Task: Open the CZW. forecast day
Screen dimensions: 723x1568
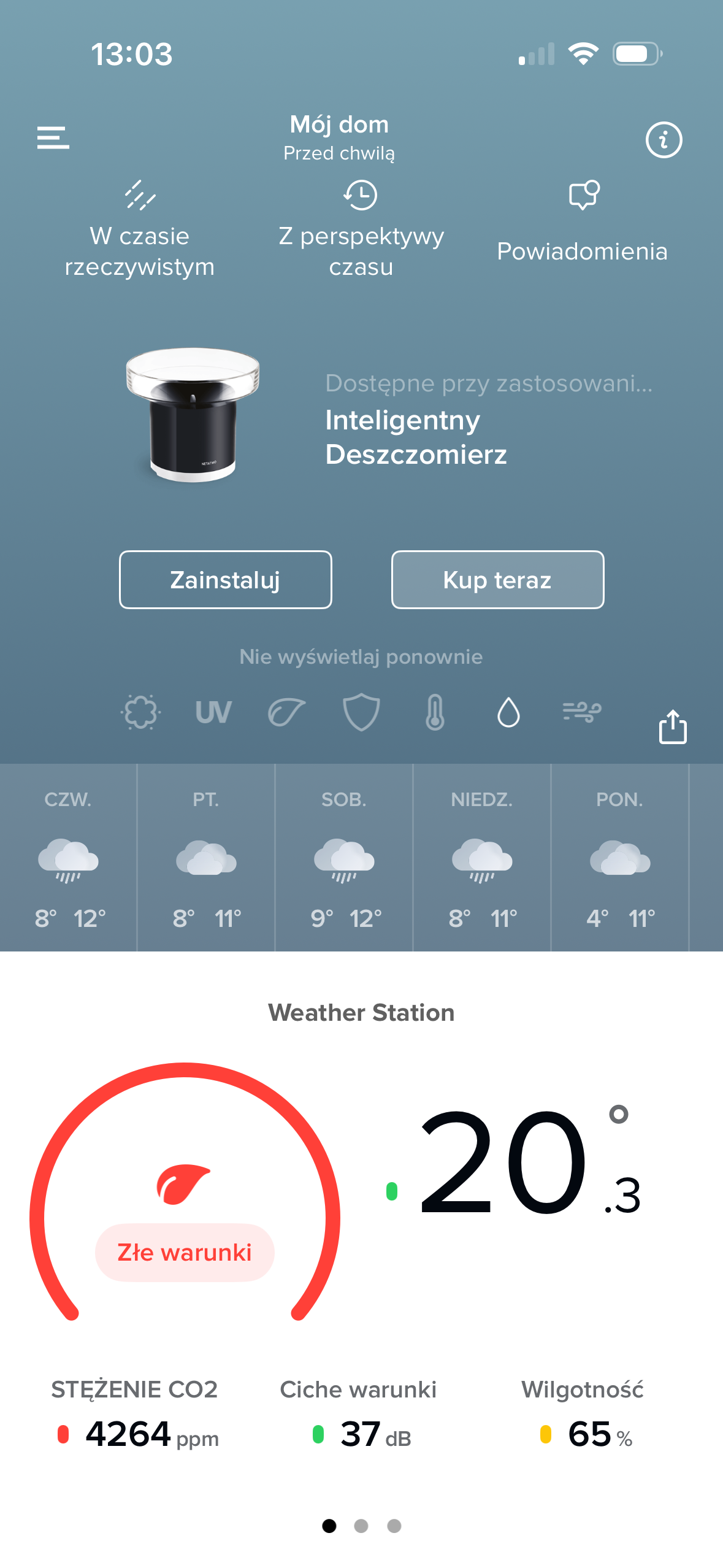Action: 68,857
